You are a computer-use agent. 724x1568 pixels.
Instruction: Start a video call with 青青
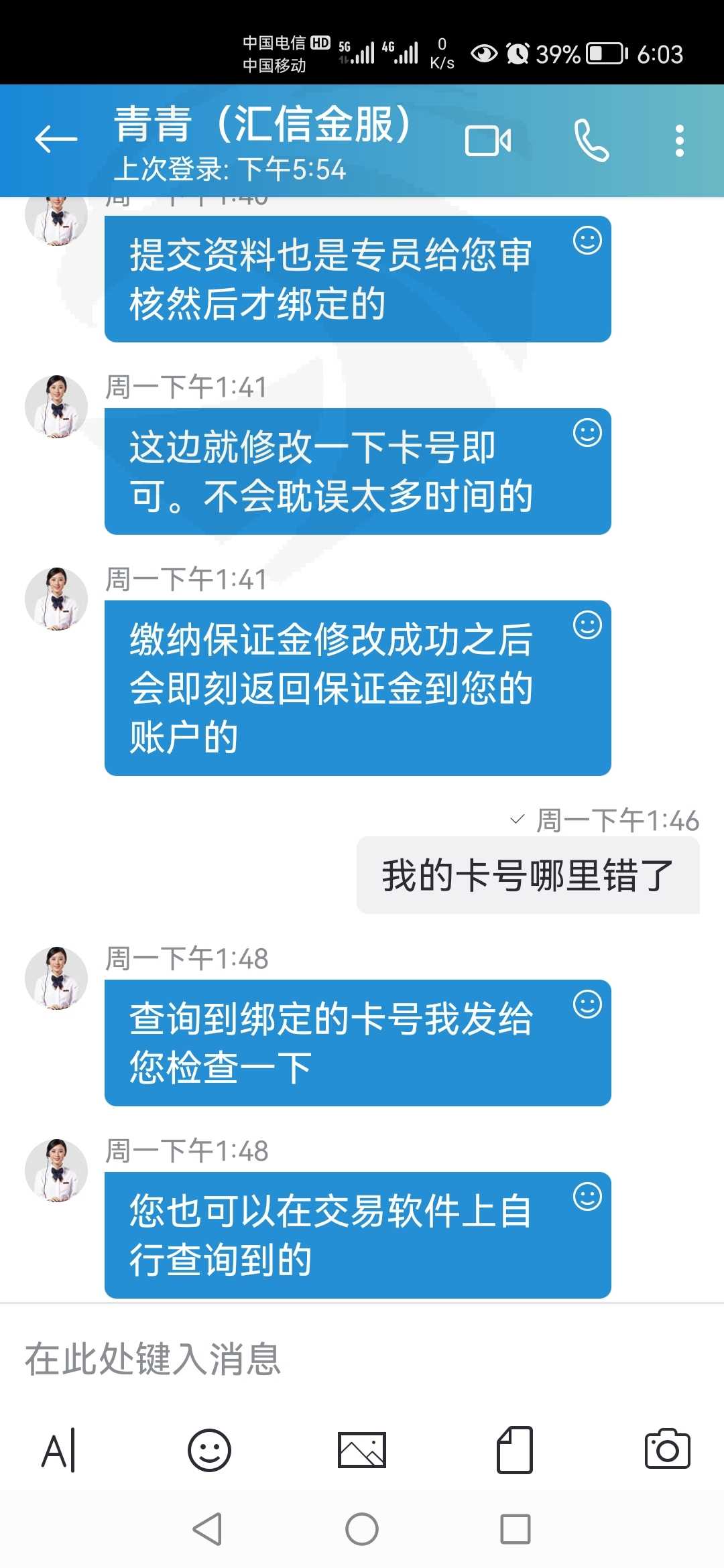[x=488, y=141]
